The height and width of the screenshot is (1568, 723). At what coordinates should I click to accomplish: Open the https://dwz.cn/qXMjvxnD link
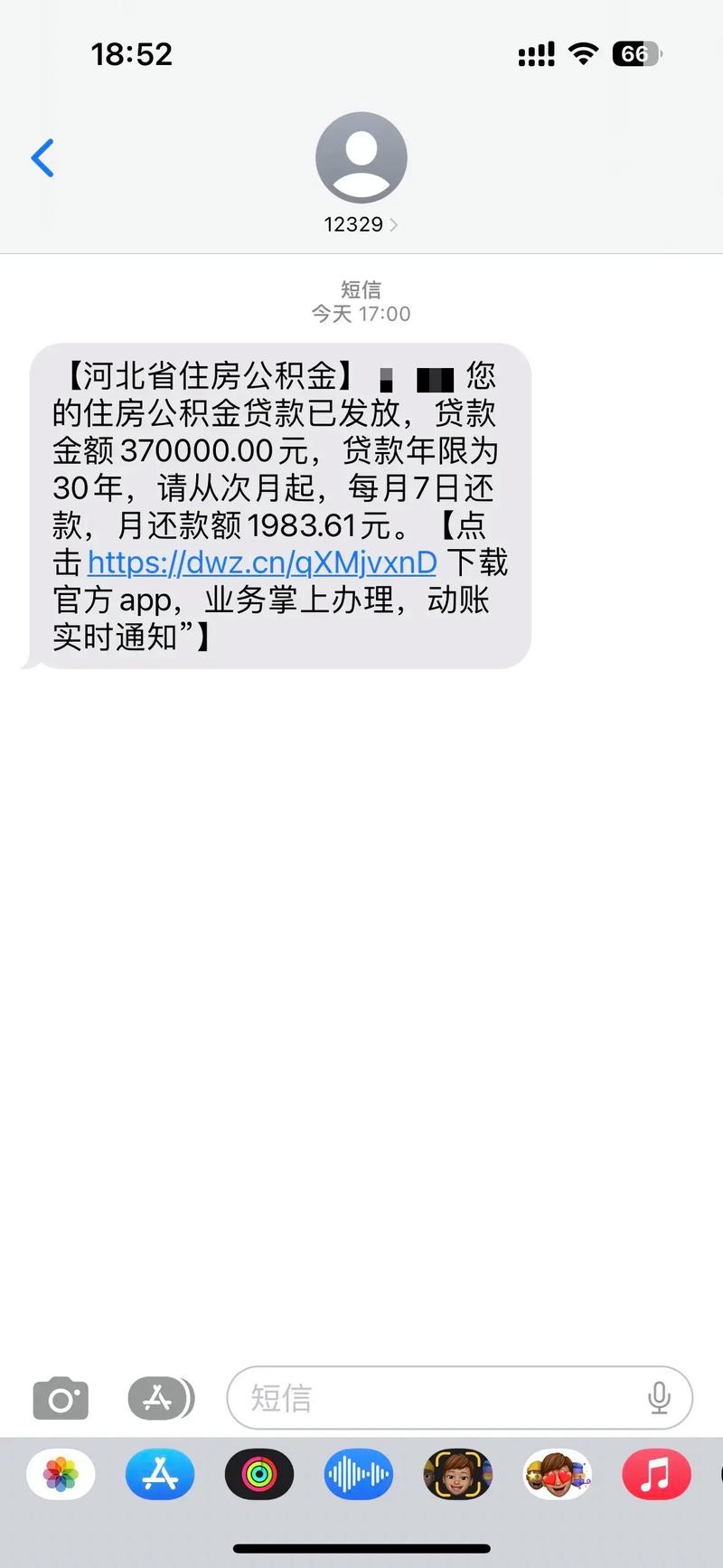coord(260,562)
